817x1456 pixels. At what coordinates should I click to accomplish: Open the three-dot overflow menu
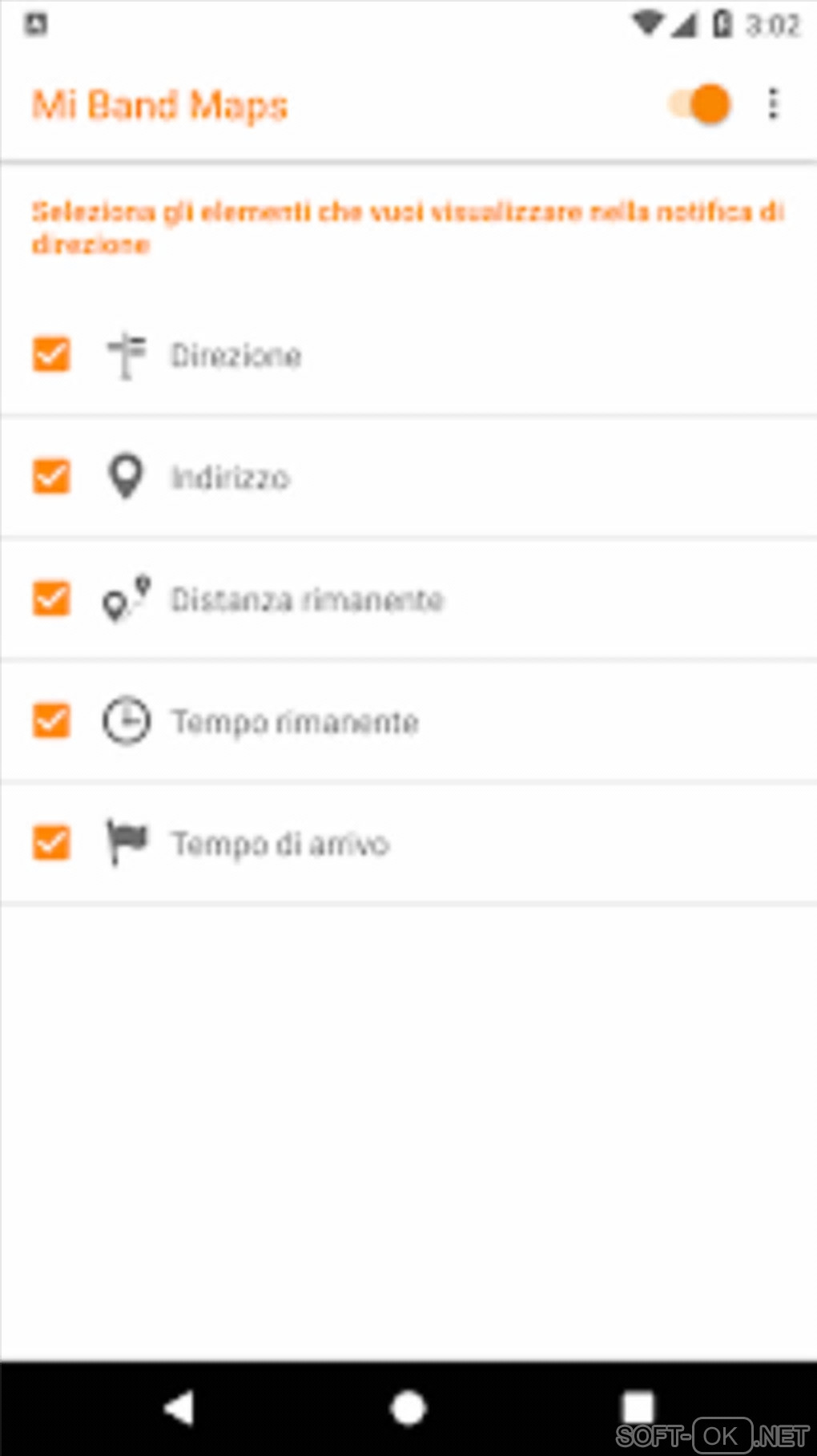tap(773, 104)
